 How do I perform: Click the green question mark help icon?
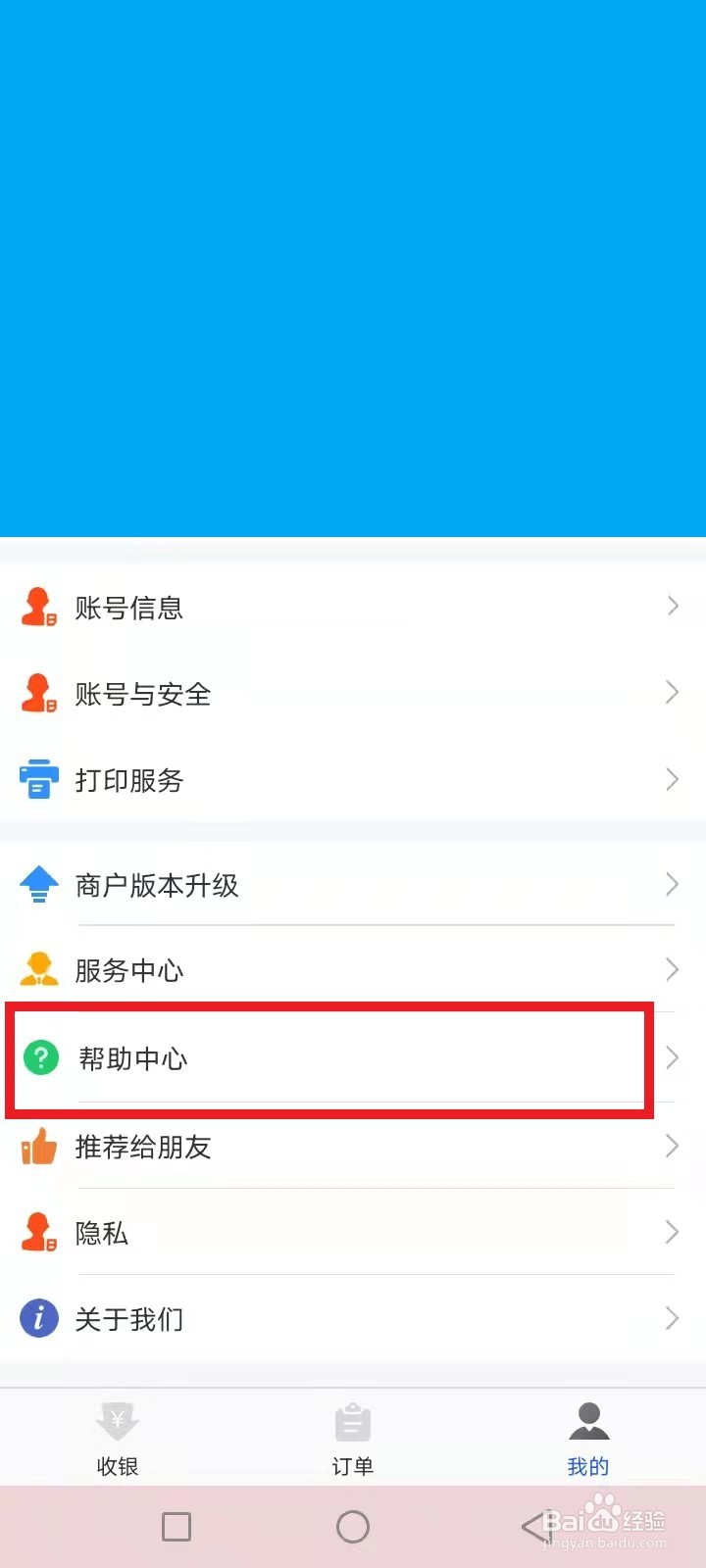click(x=39, y=1057)
